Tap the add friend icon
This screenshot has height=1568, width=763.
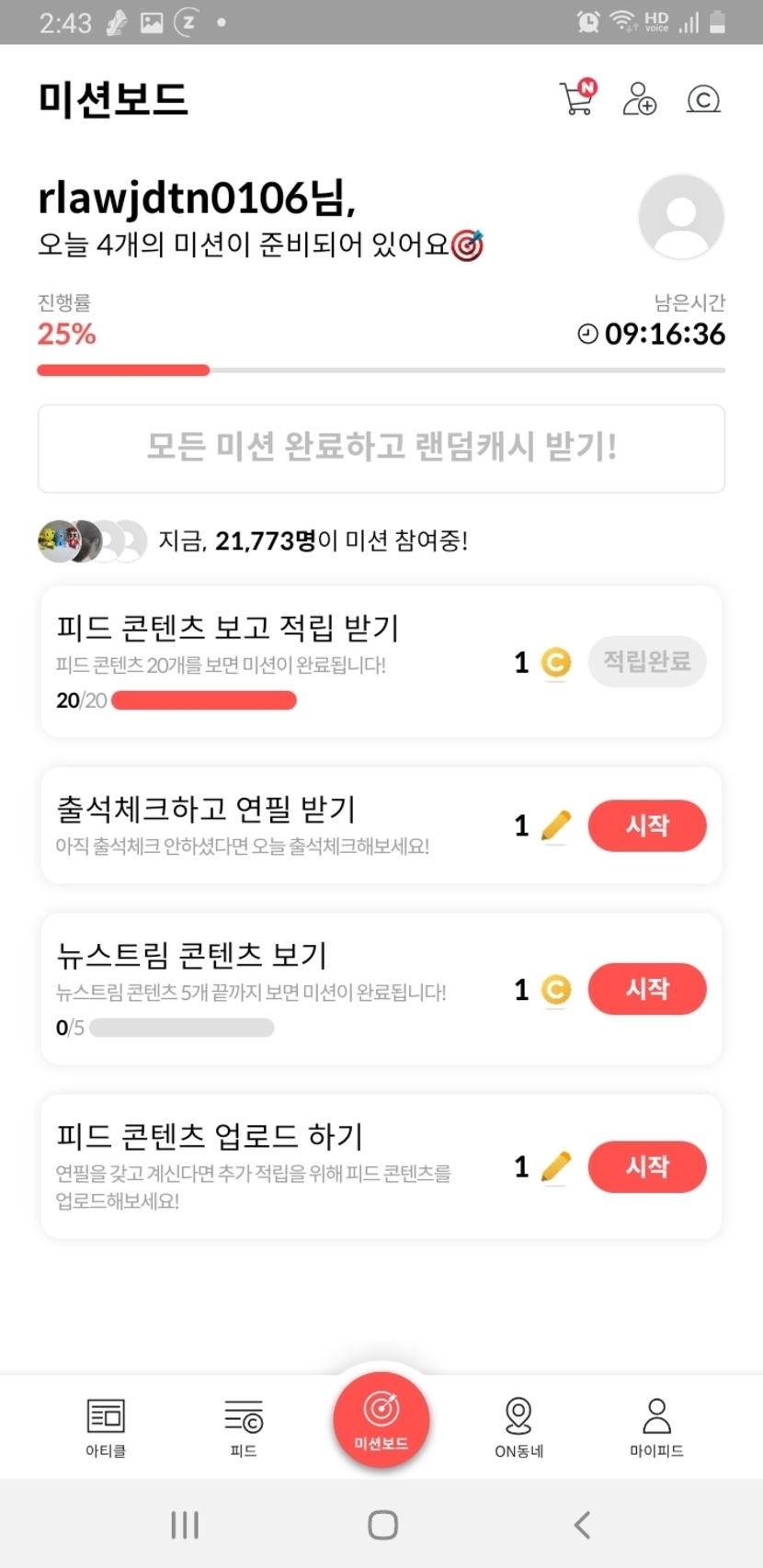pos(640,98)
